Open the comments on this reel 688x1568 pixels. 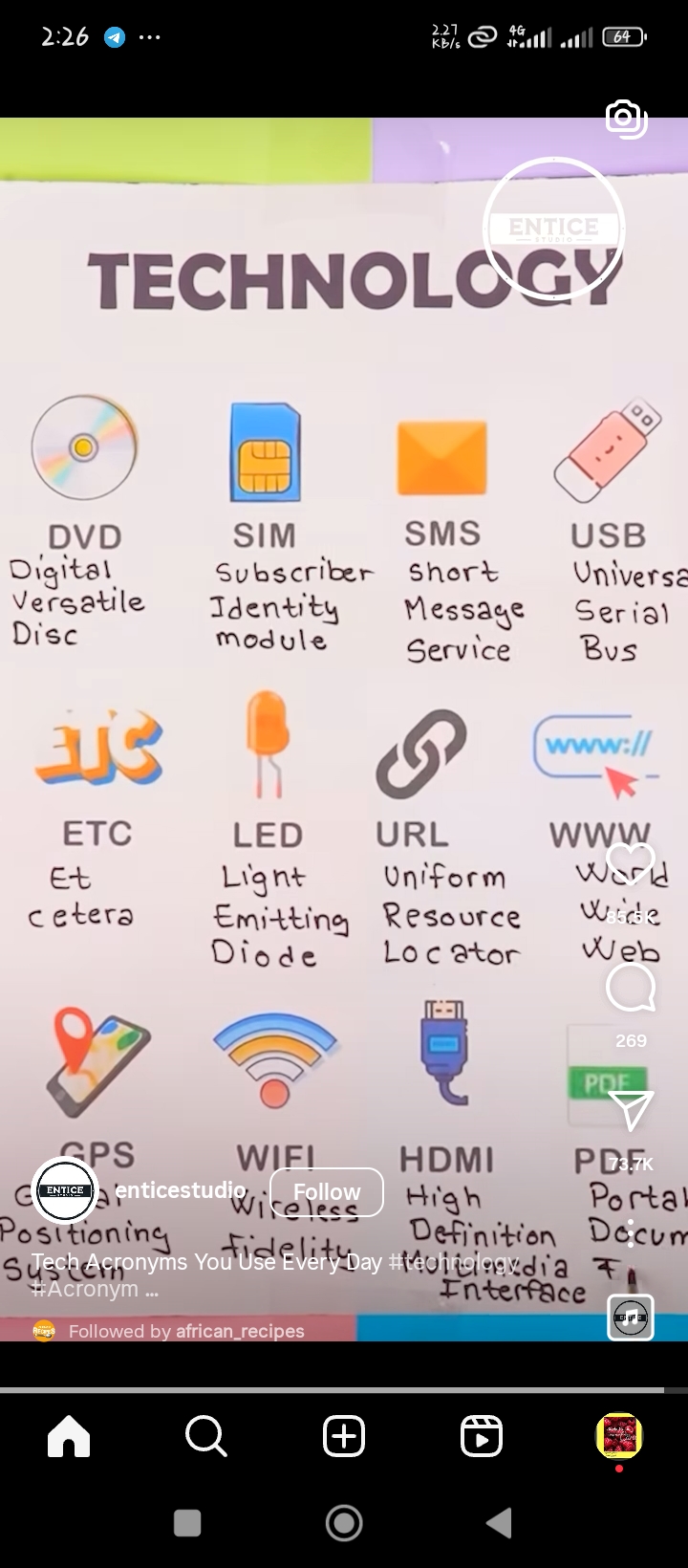point(631,989)
